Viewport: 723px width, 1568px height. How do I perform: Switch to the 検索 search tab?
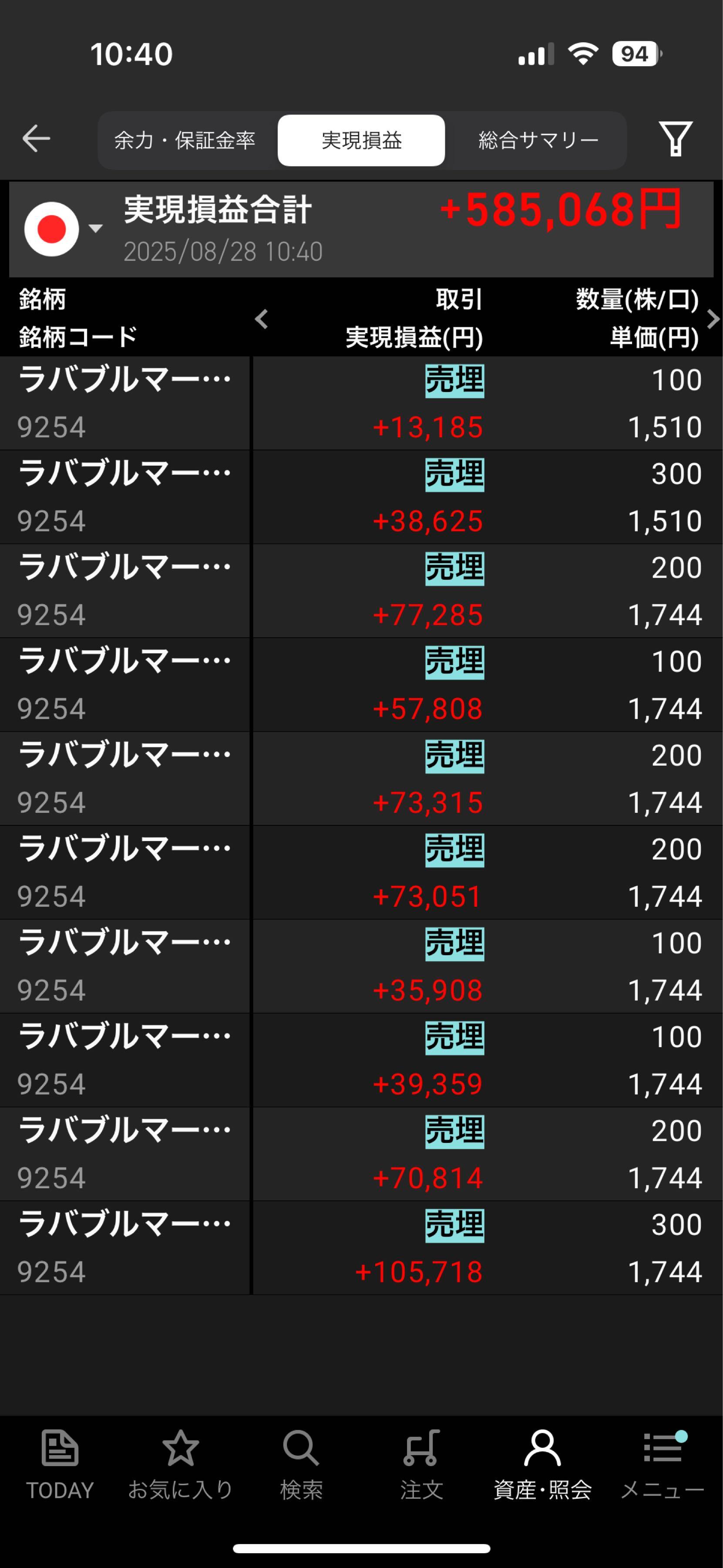pos(301,1464)
